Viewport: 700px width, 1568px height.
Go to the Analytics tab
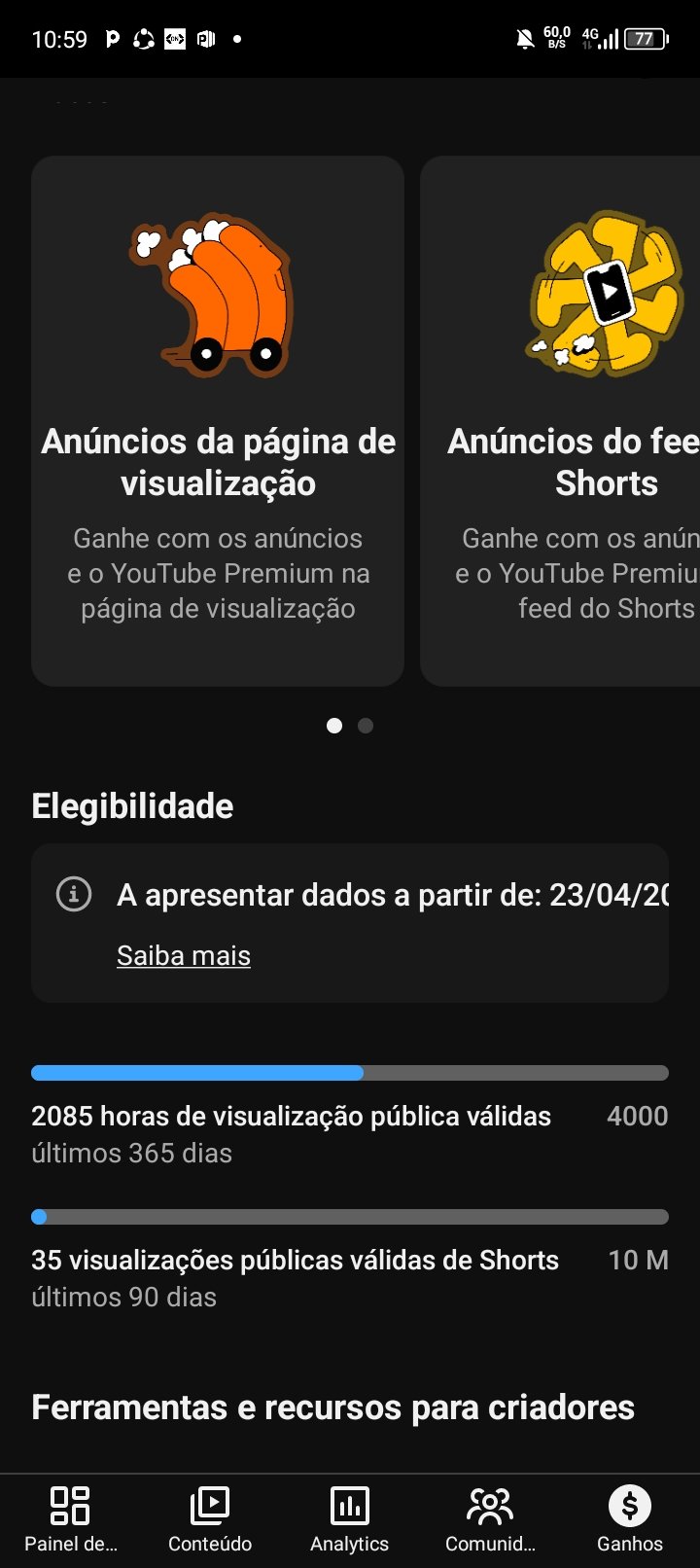(x=350, y=1518)
